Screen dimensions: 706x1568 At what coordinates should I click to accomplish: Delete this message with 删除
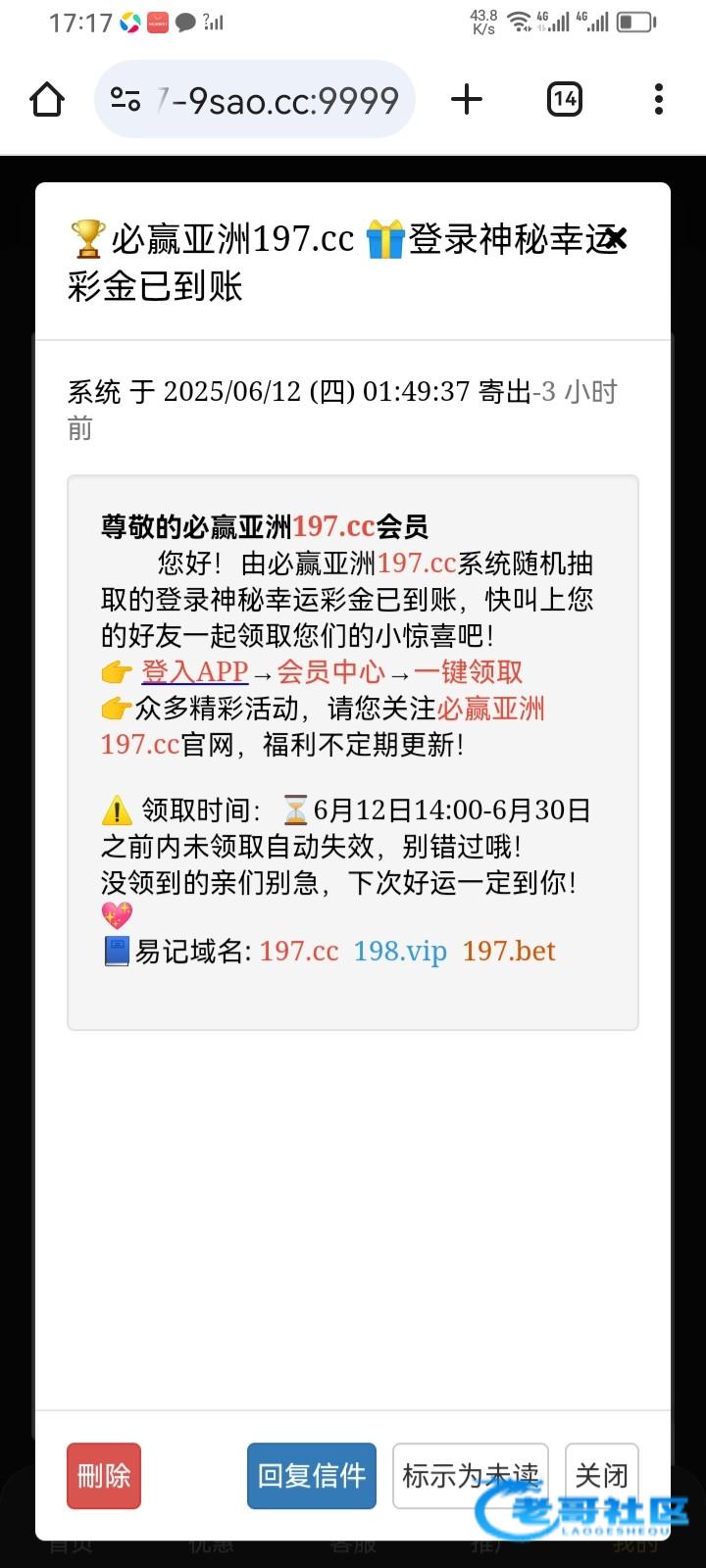(104, 1475)
